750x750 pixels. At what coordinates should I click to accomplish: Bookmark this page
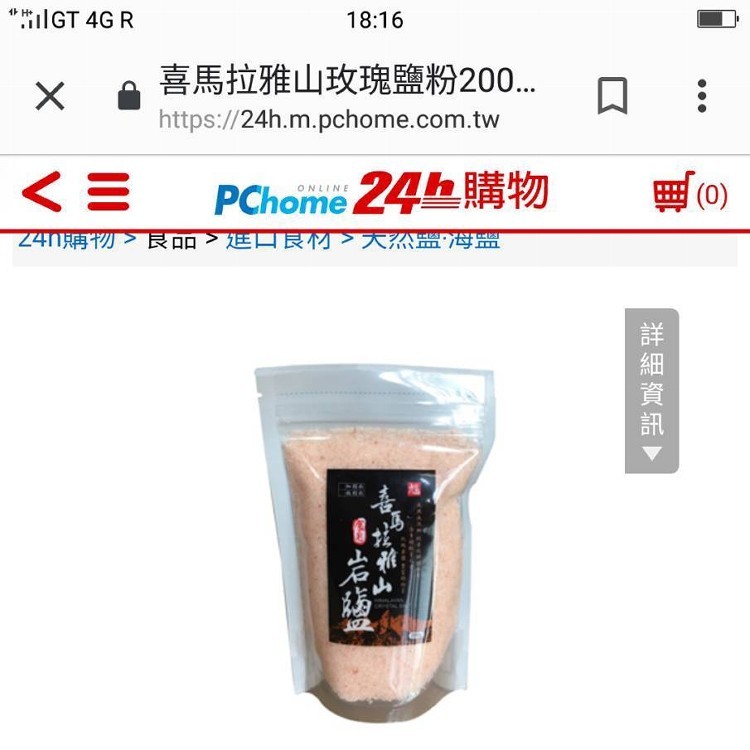tap(612, 97)
